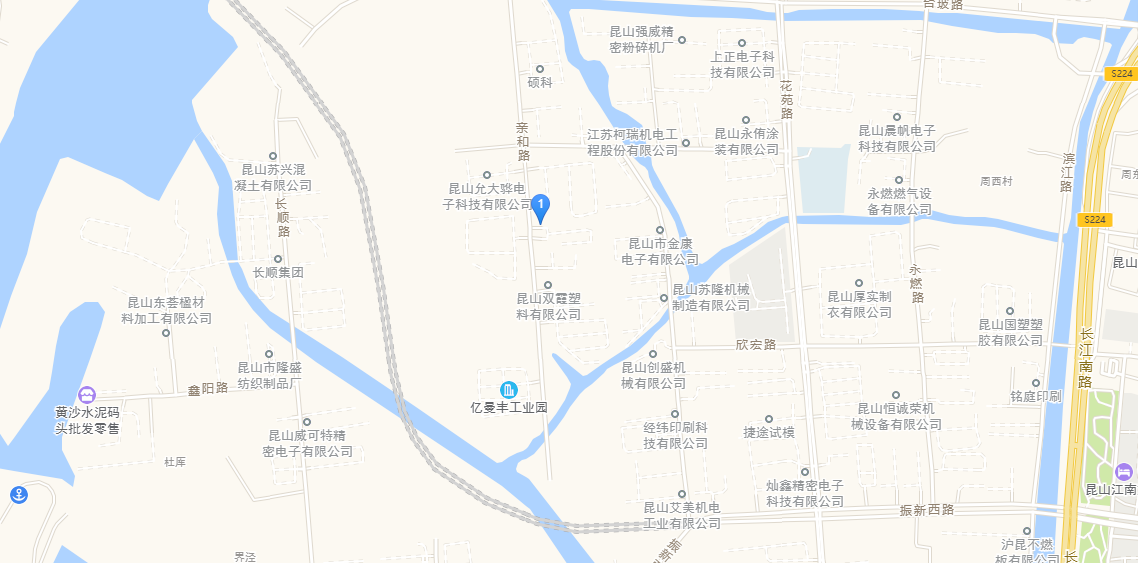Open the 亿曼丰工业园 building marker
1138x563 pixels.
509,389
